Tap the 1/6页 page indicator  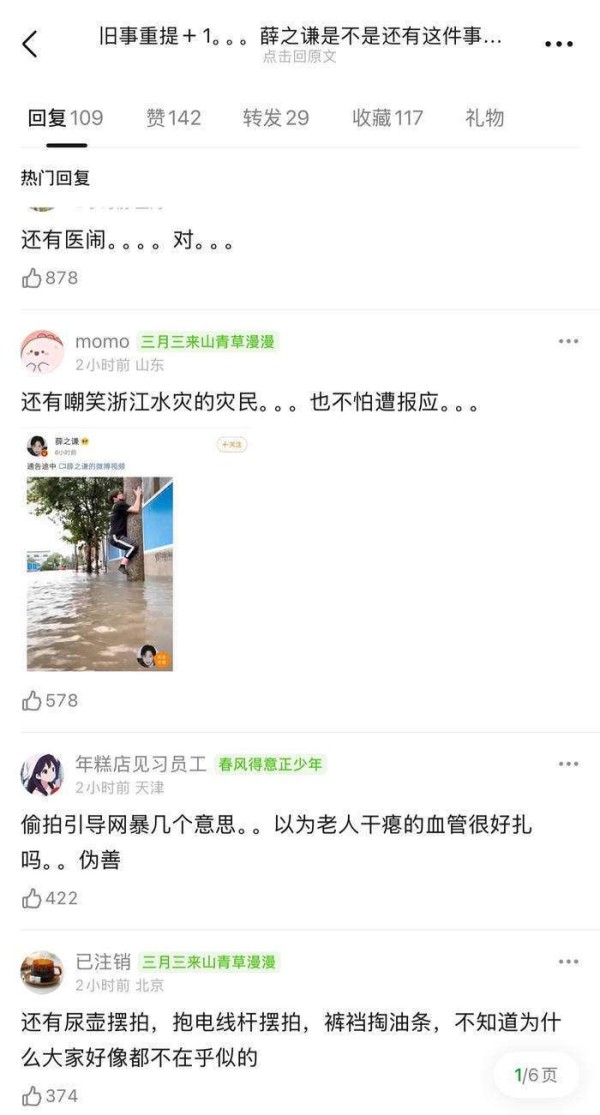coord(536,1075)
